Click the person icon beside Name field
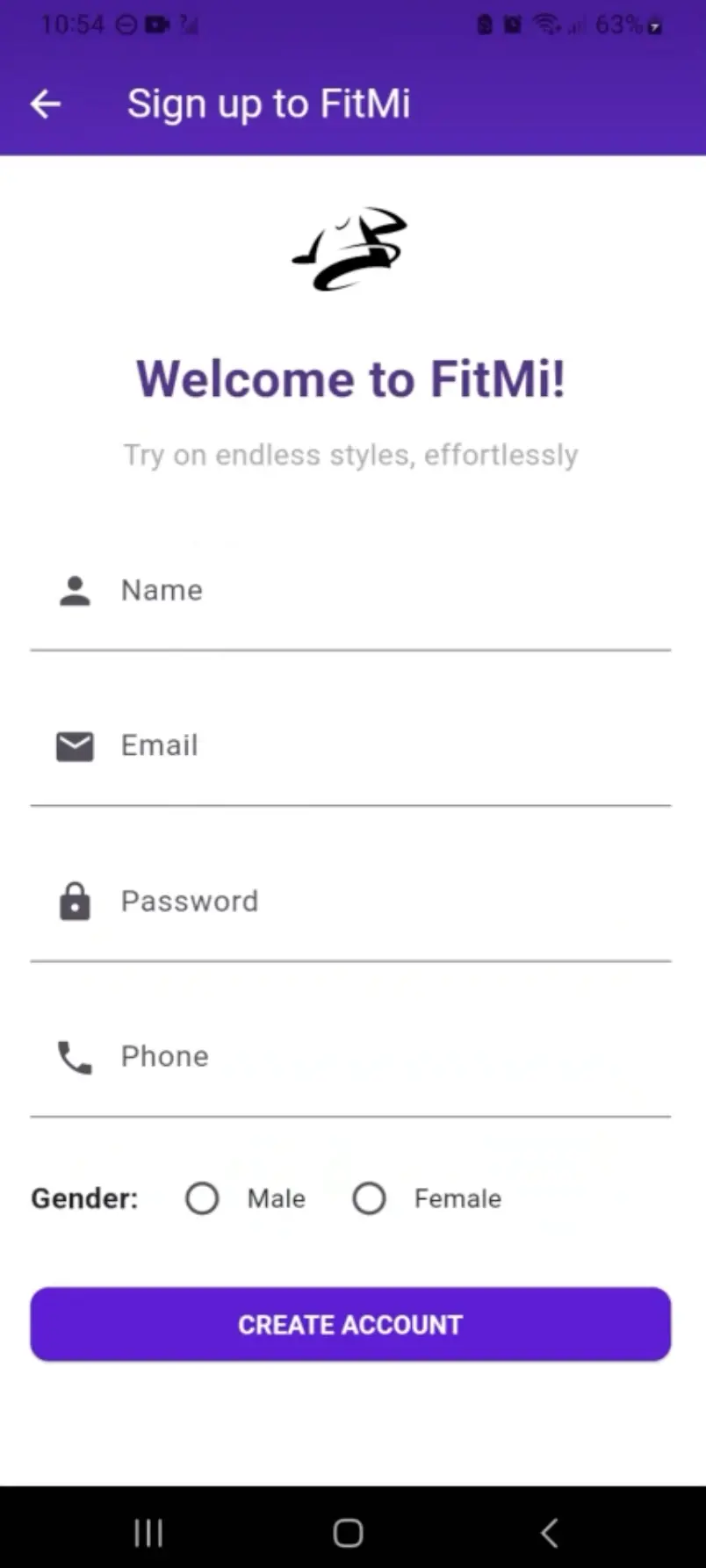 (75, 590)
